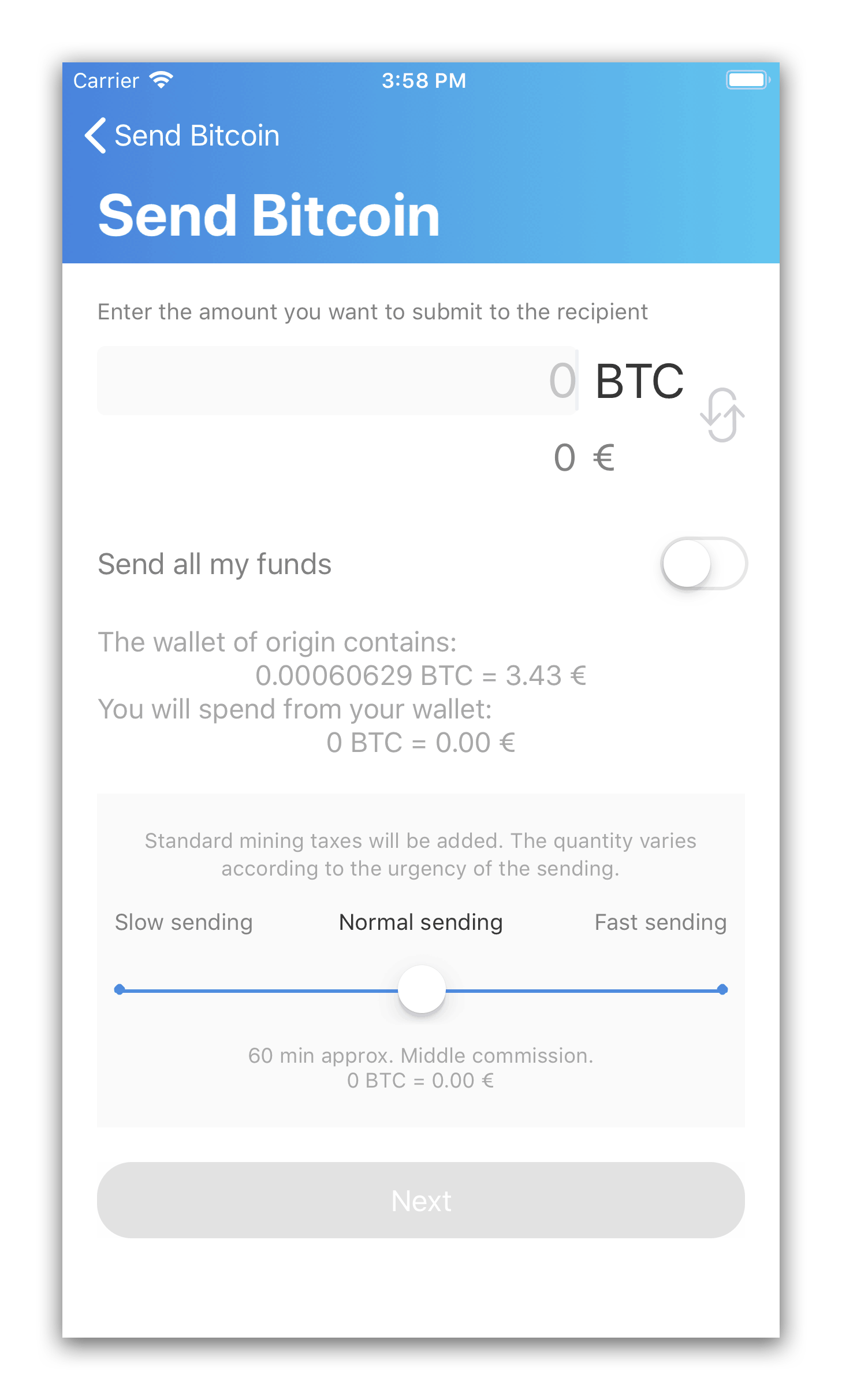Swap the BTC and euro currency
This screenshot has height=1400, width=842.
[x=722, y=415]
